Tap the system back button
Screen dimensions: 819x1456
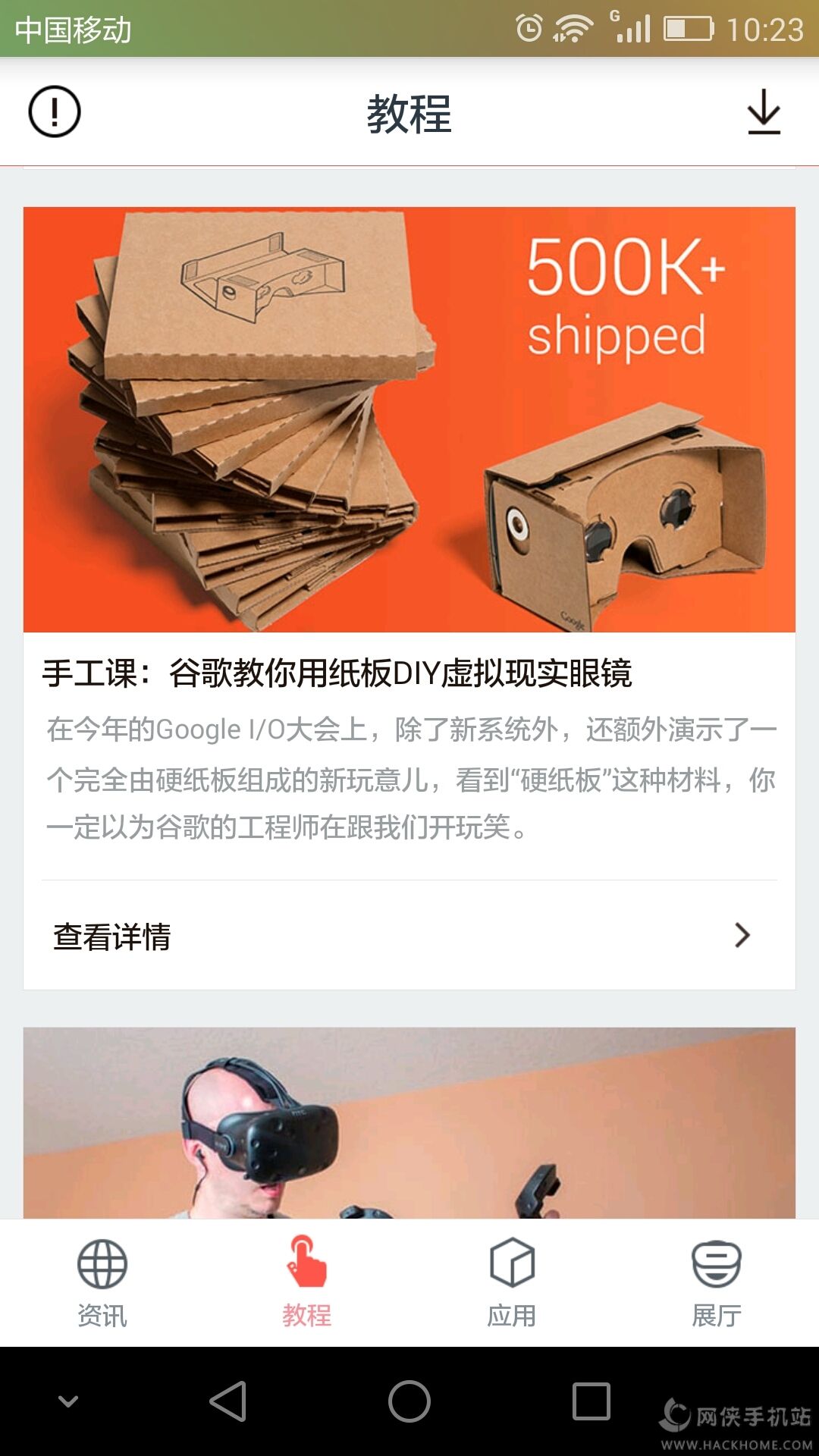point(227,1401)
